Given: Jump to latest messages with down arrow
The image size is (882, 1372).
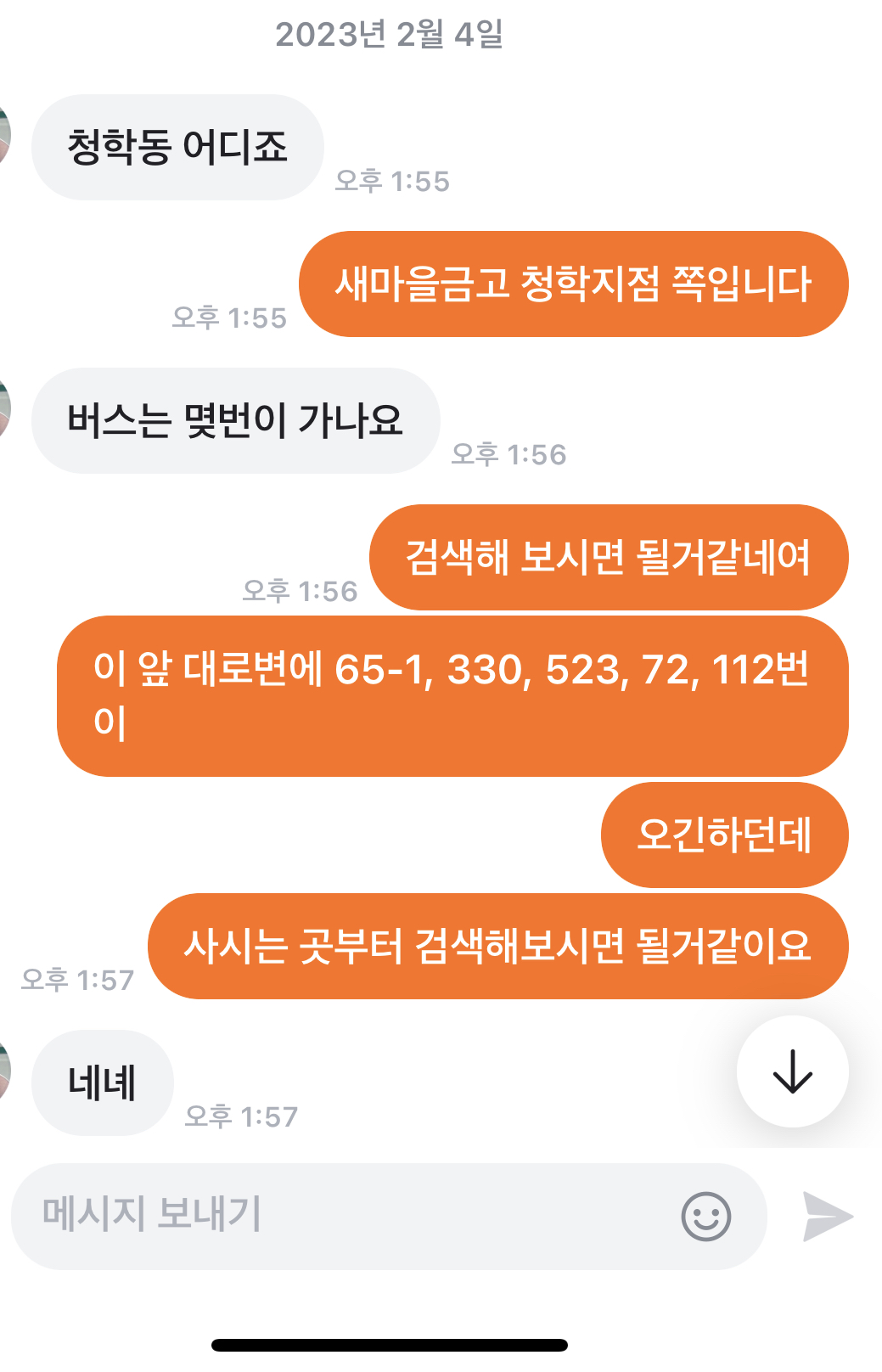Looking at the screenshot, I should point(792,1071).
